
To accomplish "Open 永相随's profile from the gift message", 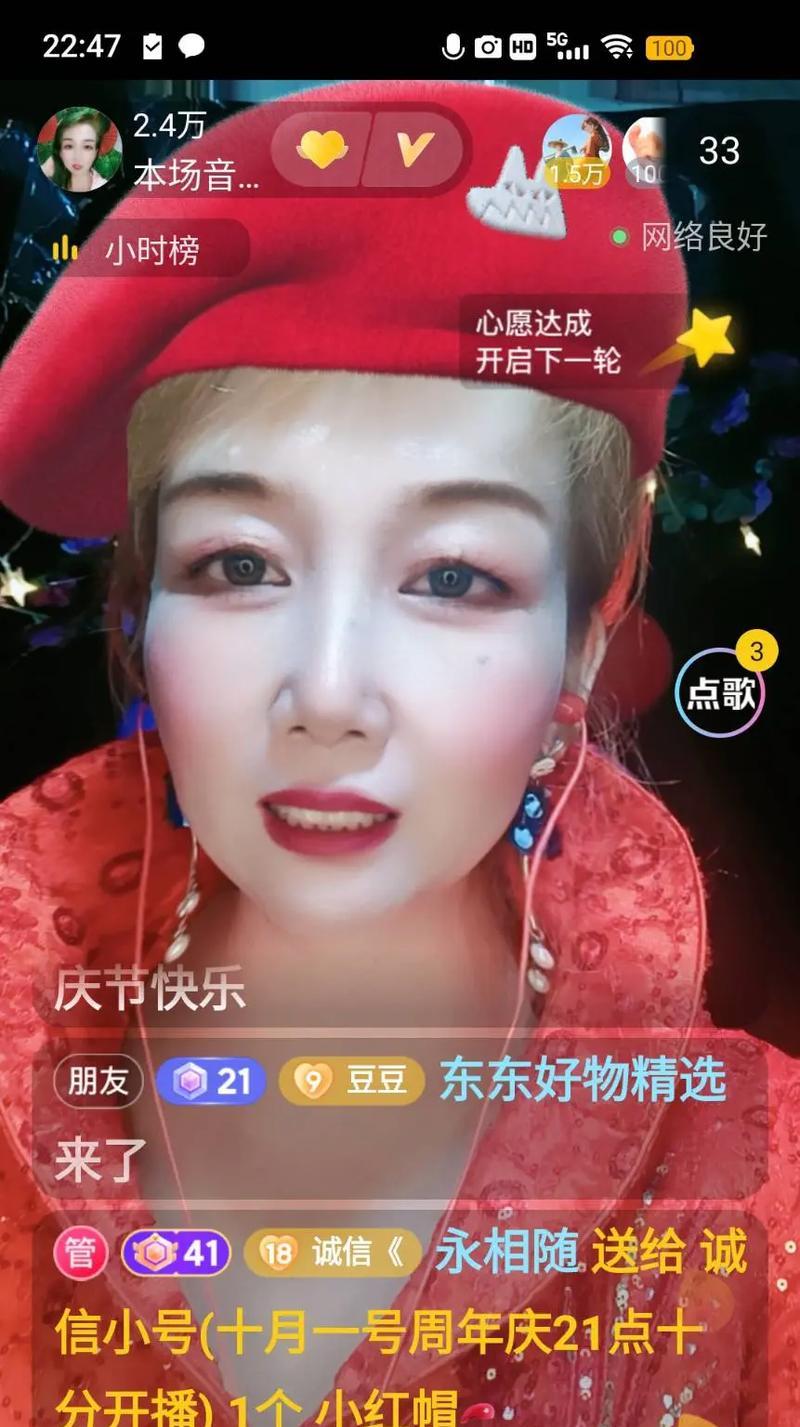I will [x=507, y=1253].
